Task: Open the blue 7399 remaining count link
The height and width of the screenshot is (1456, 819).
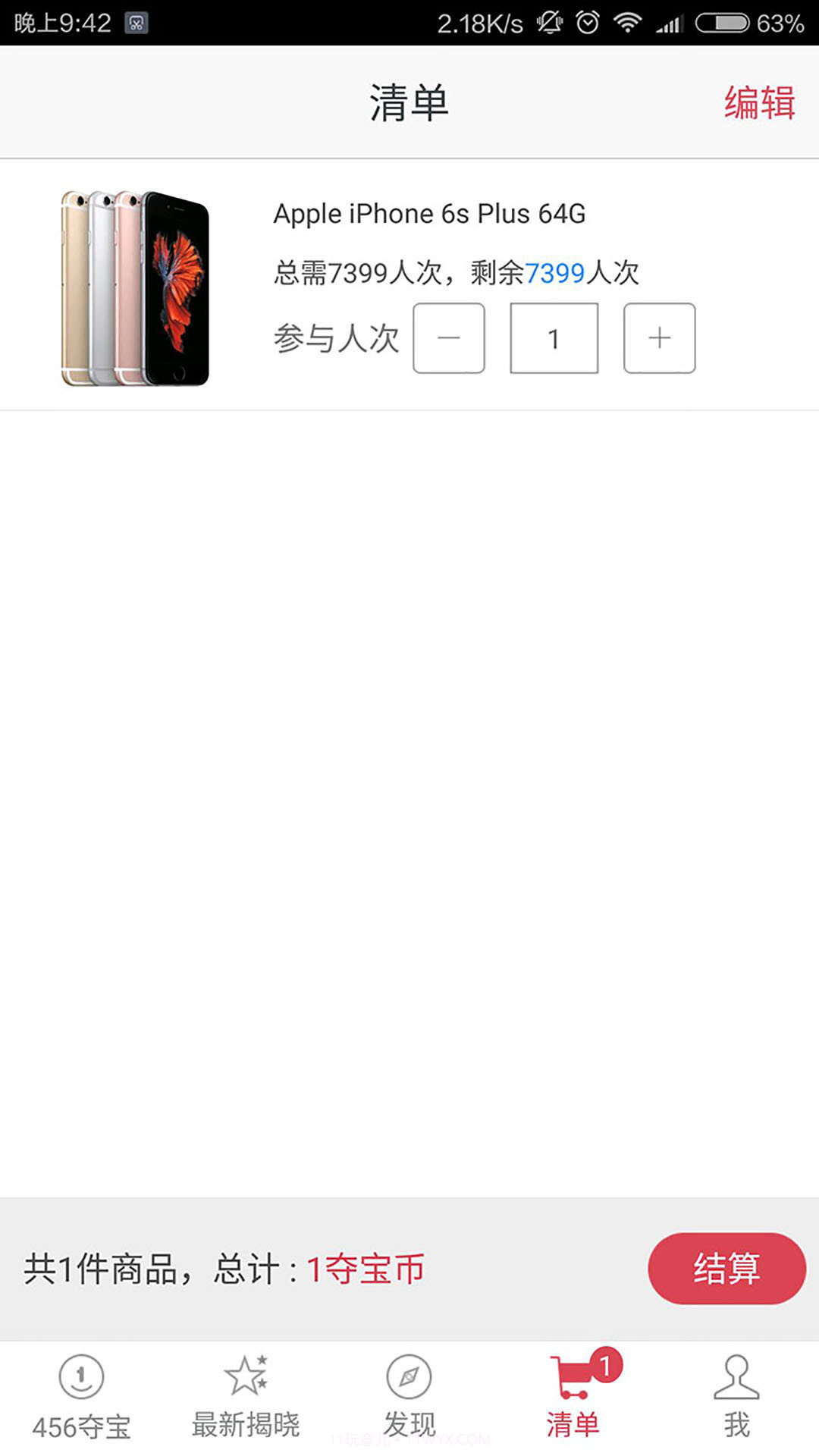Action: click(x=556, y=273)
